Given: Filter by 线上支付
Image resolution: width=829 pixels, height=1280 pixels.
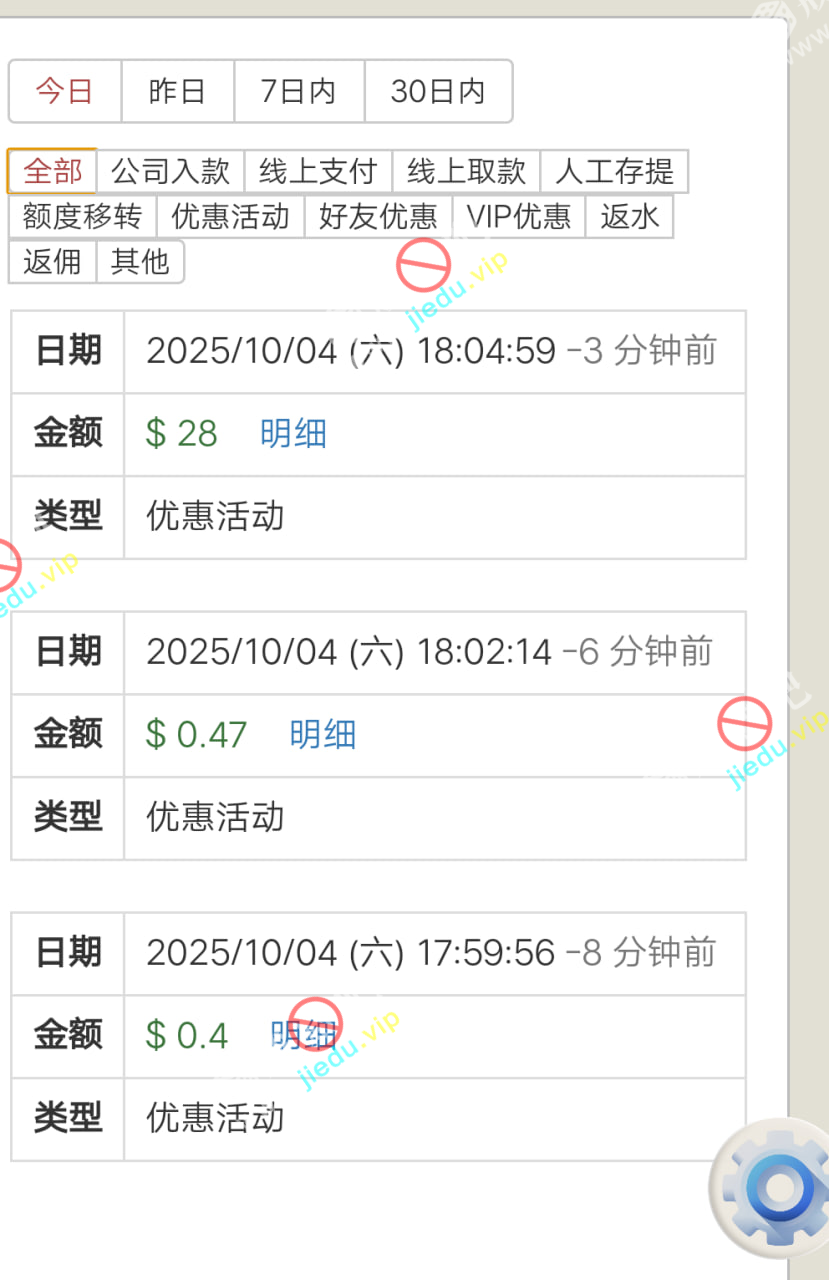Looking at the screenshot, I should [318, 171].
